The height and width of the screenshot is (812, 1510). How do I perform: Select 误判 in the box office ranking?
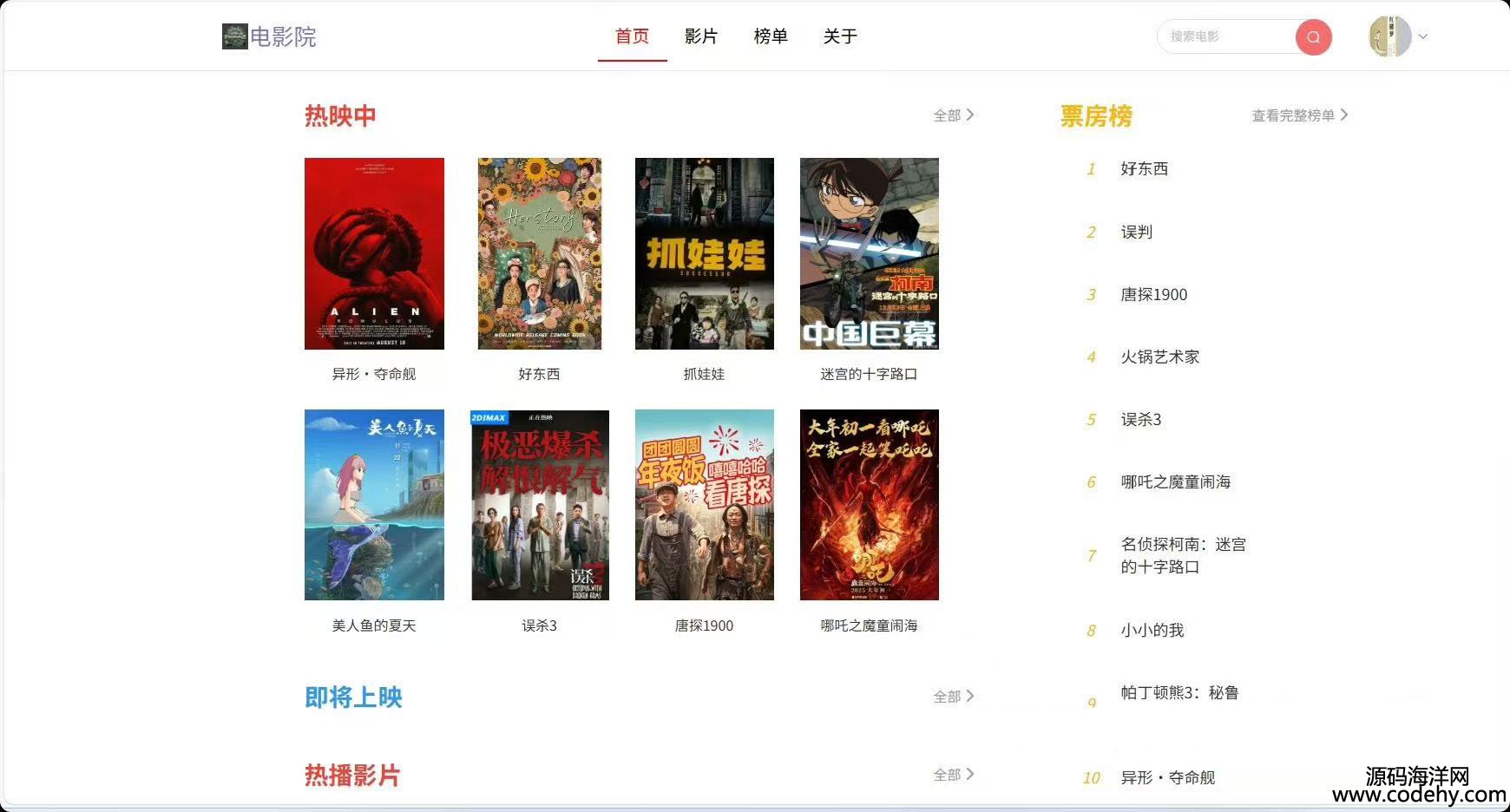coord(1136,232)
